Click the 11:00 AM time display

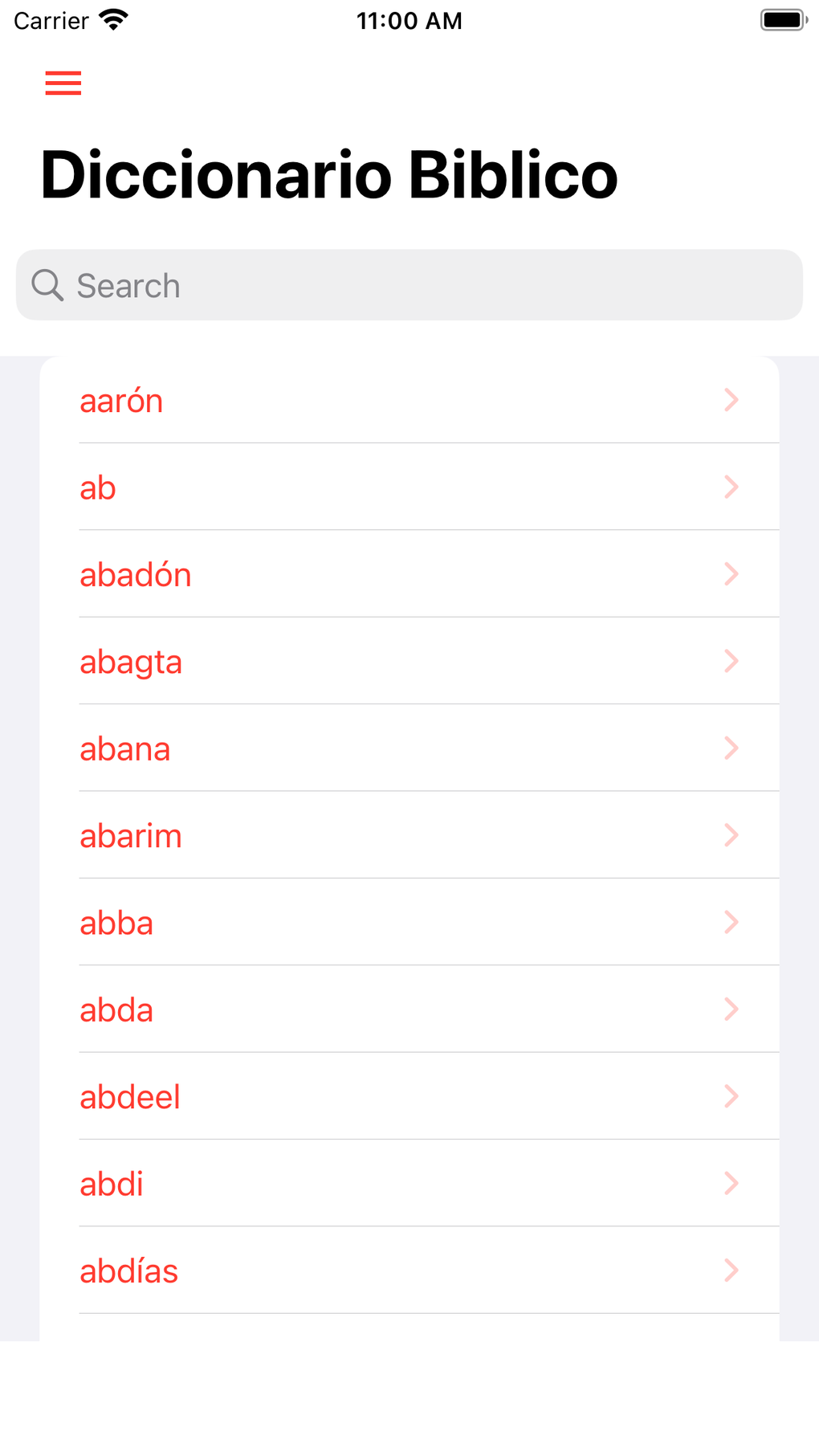click(409, 19)
